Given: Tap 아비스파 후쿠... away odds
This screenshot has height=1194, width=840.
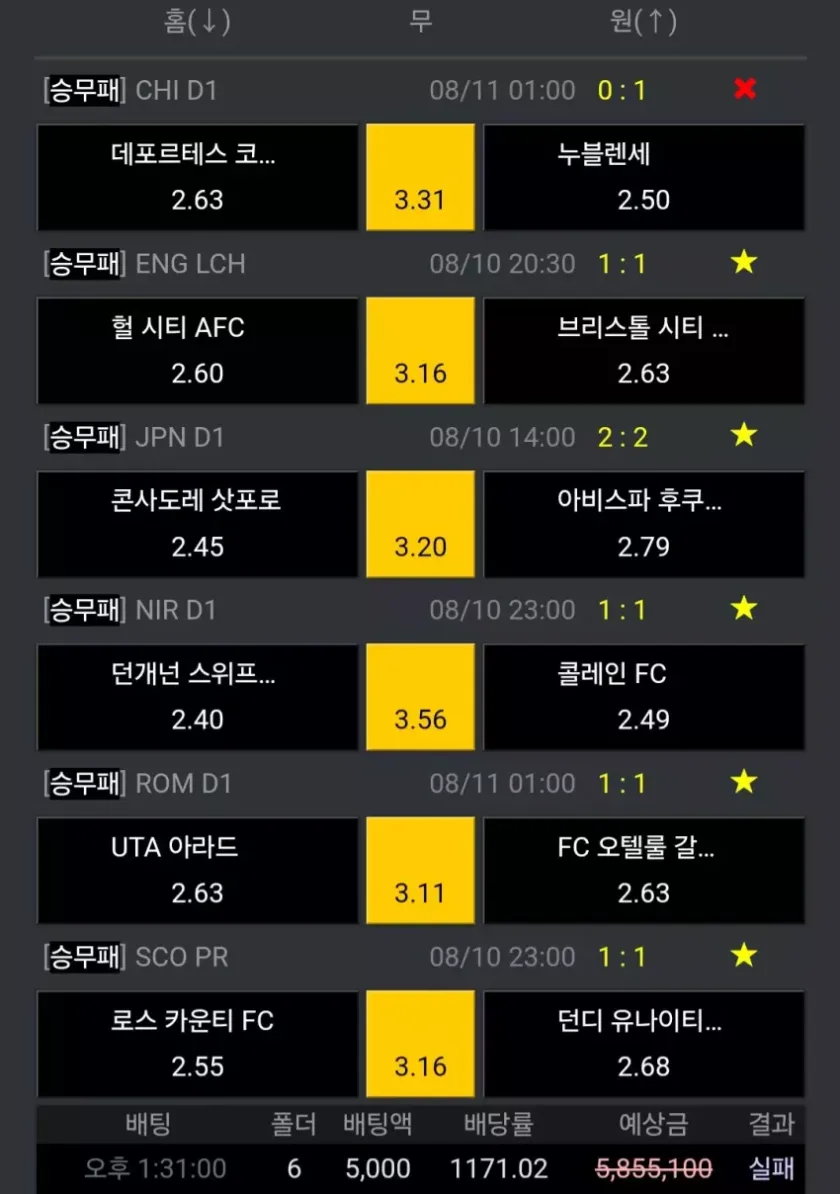Looking at the screenshot, I should 643,523.
